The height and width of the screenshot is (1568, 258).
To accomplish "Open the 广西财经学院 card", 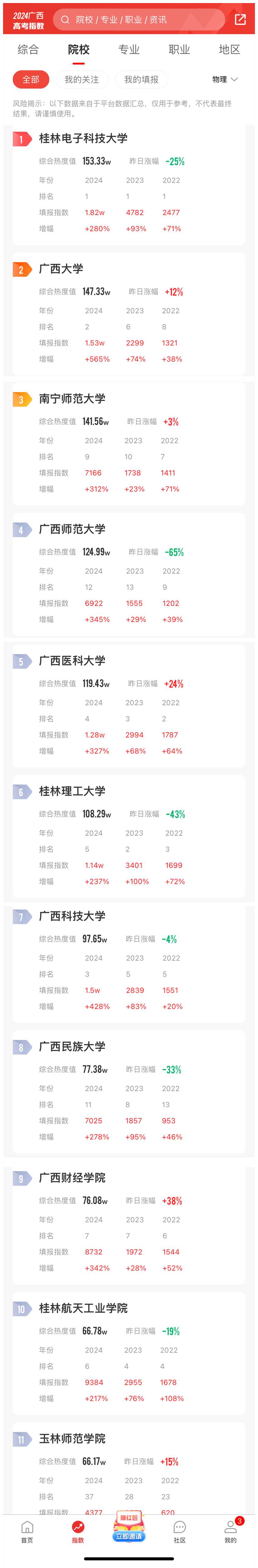I will coord(72,1177).
